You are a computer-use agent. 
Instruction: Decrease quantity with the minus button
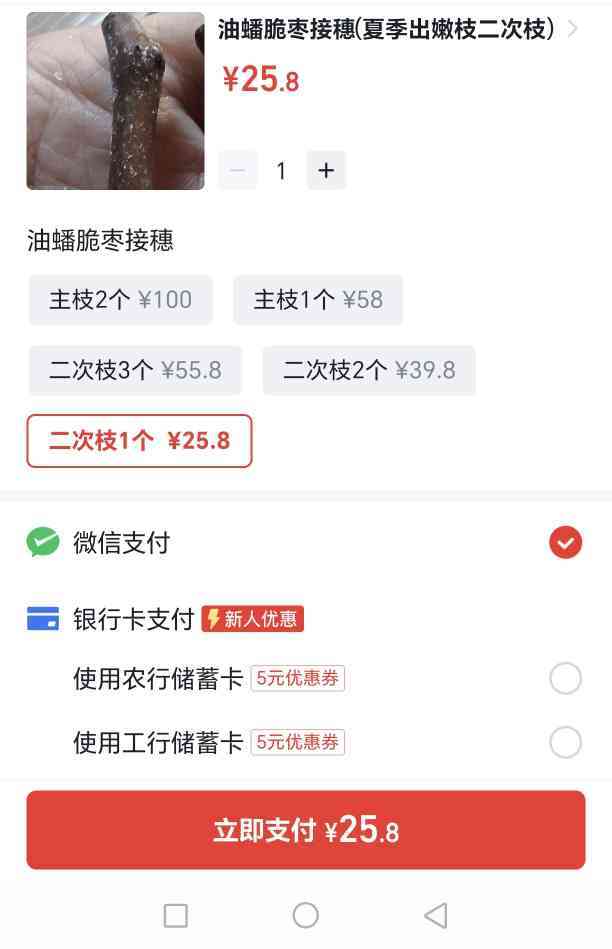pos(237,171)
